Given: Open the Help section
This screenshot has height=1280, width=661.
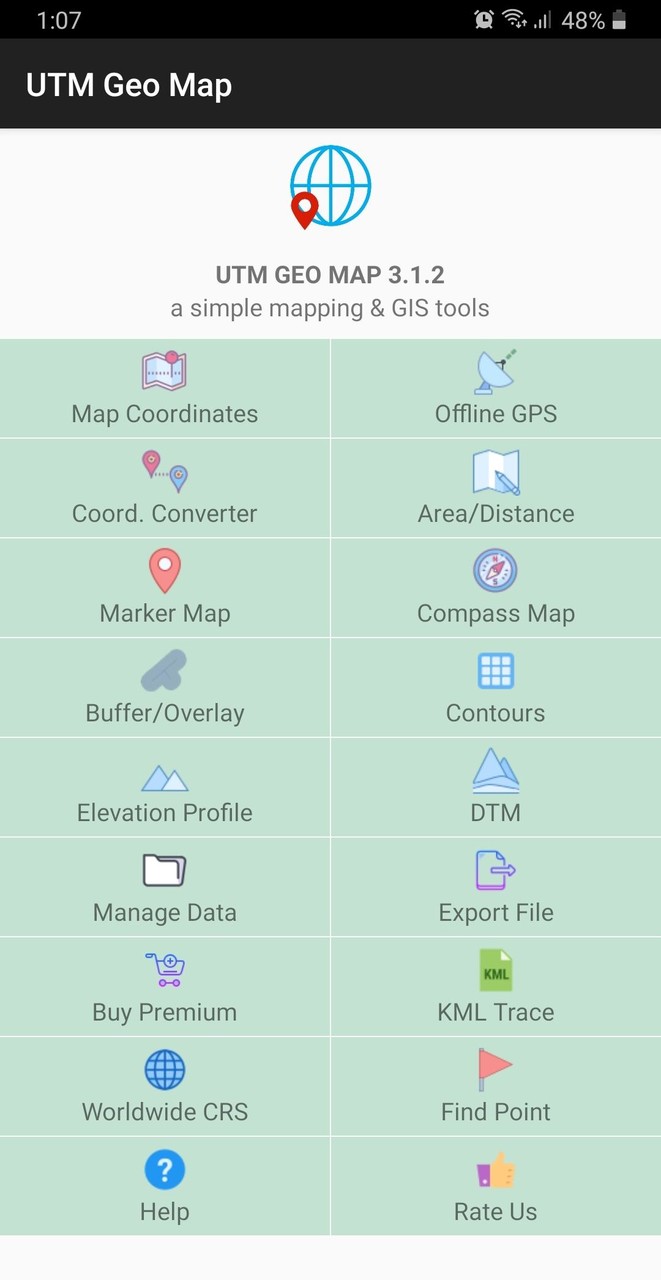Looking at the screenshot, I should pyautogui.click(x=165, y=1186).
